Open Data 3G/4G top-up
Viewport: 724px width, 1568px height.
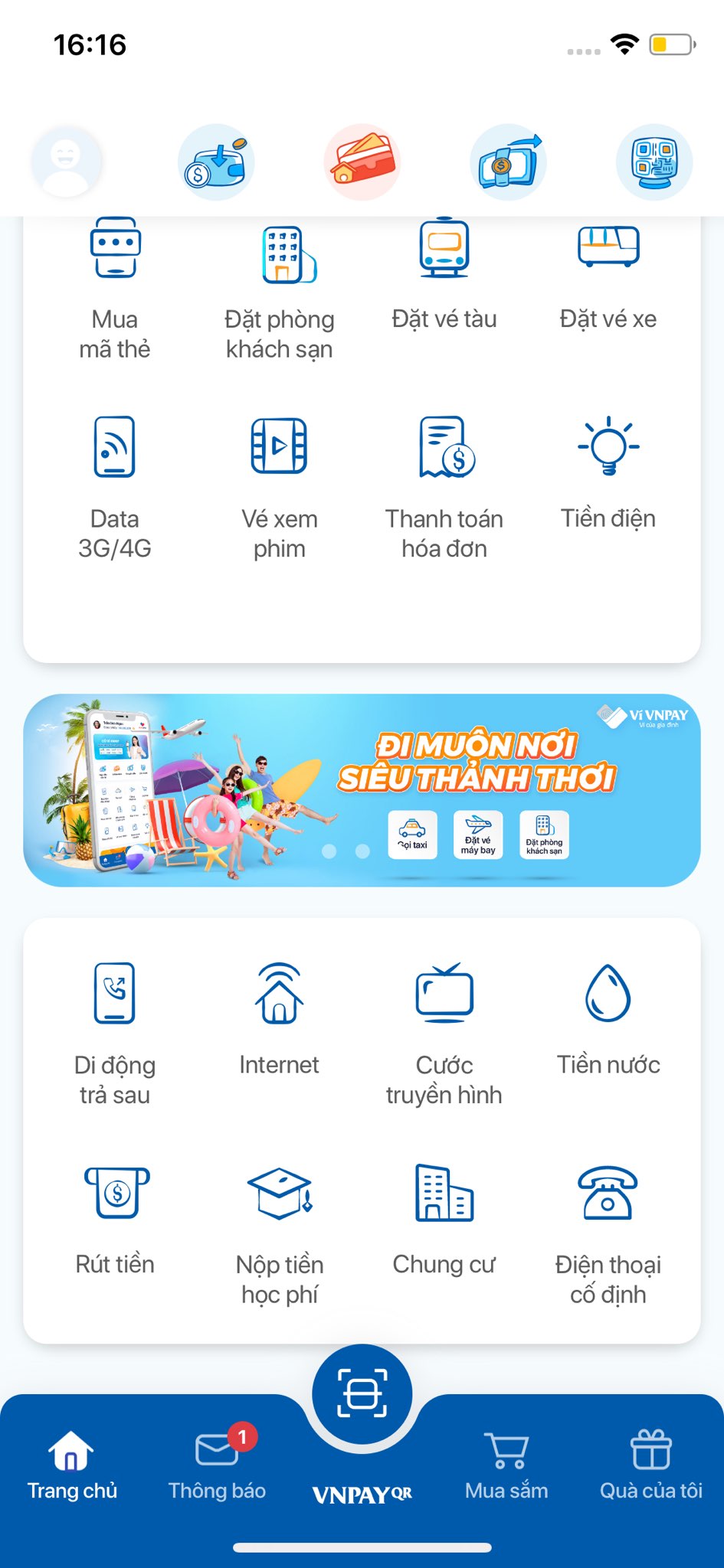(115, 486)
